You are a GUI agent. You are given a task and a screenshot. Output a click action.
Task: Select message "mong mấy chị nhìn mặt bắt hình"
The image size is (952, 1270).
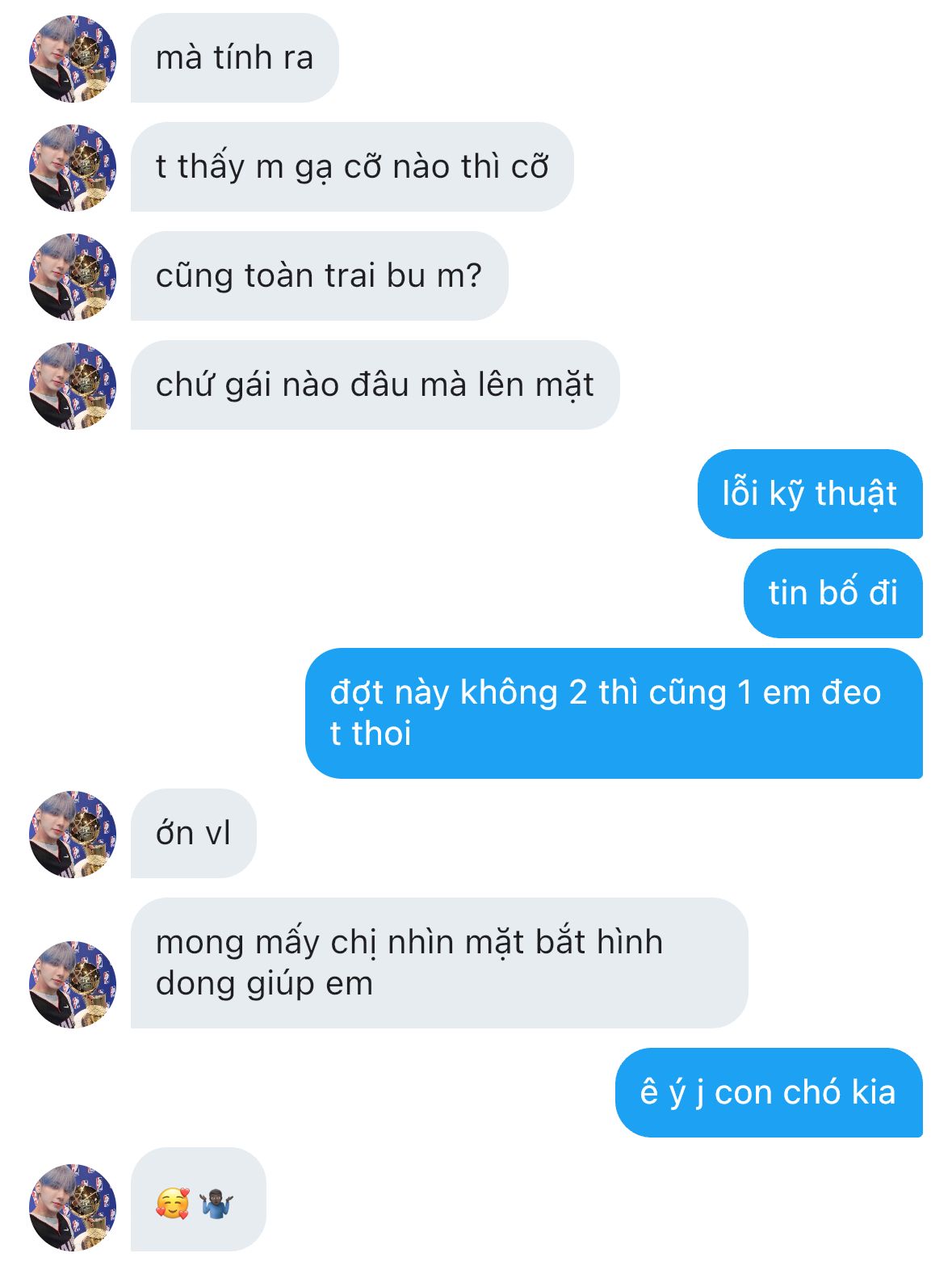tap(438, 963)
